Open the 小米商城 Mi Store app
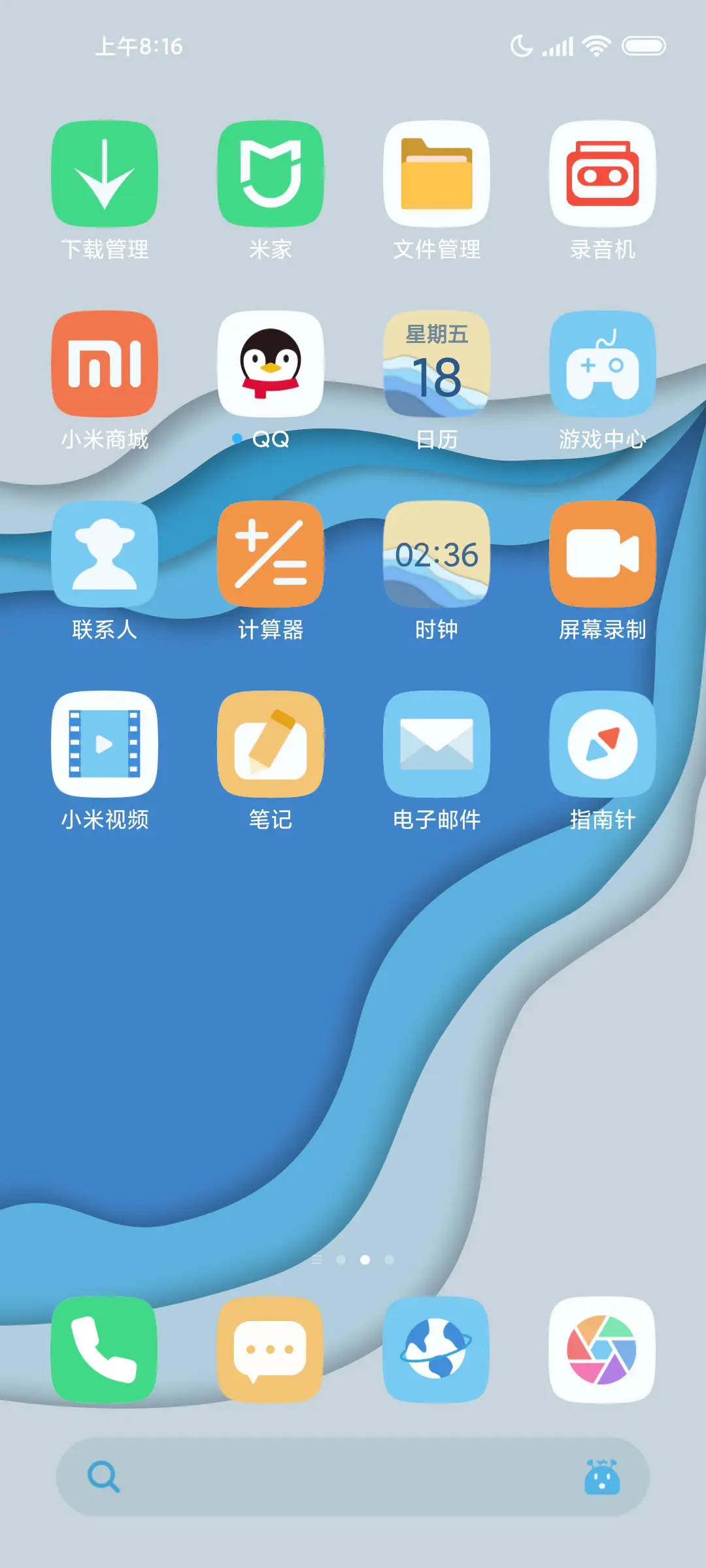 click(x=105, y=363)
